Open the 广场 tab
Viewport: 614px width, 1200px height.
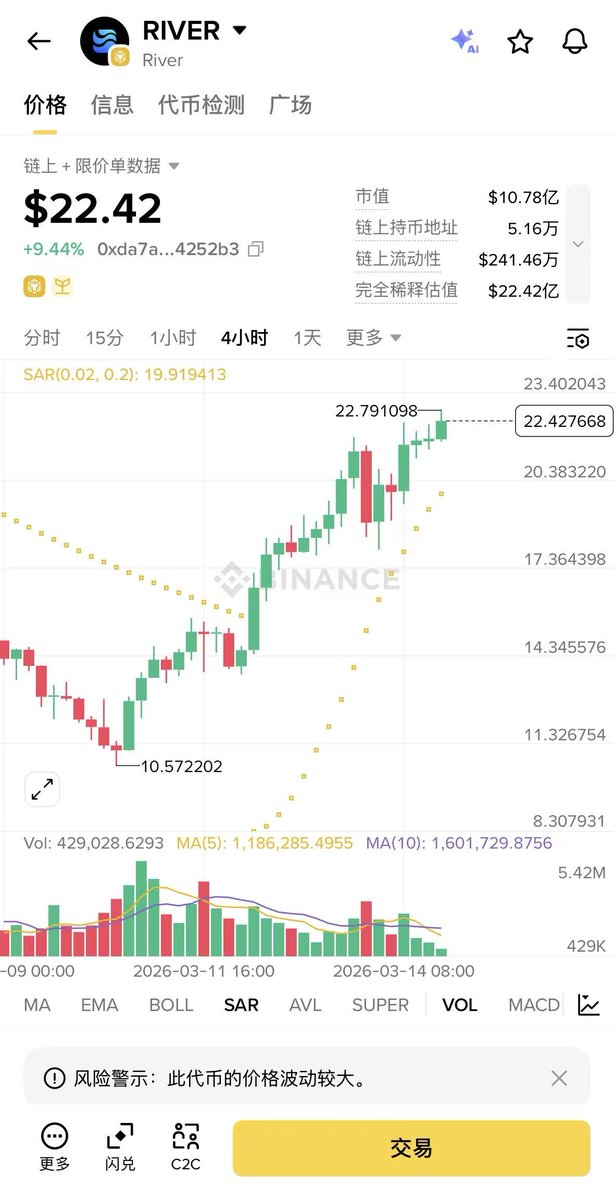pyautogui.click(x=290, y=104)
